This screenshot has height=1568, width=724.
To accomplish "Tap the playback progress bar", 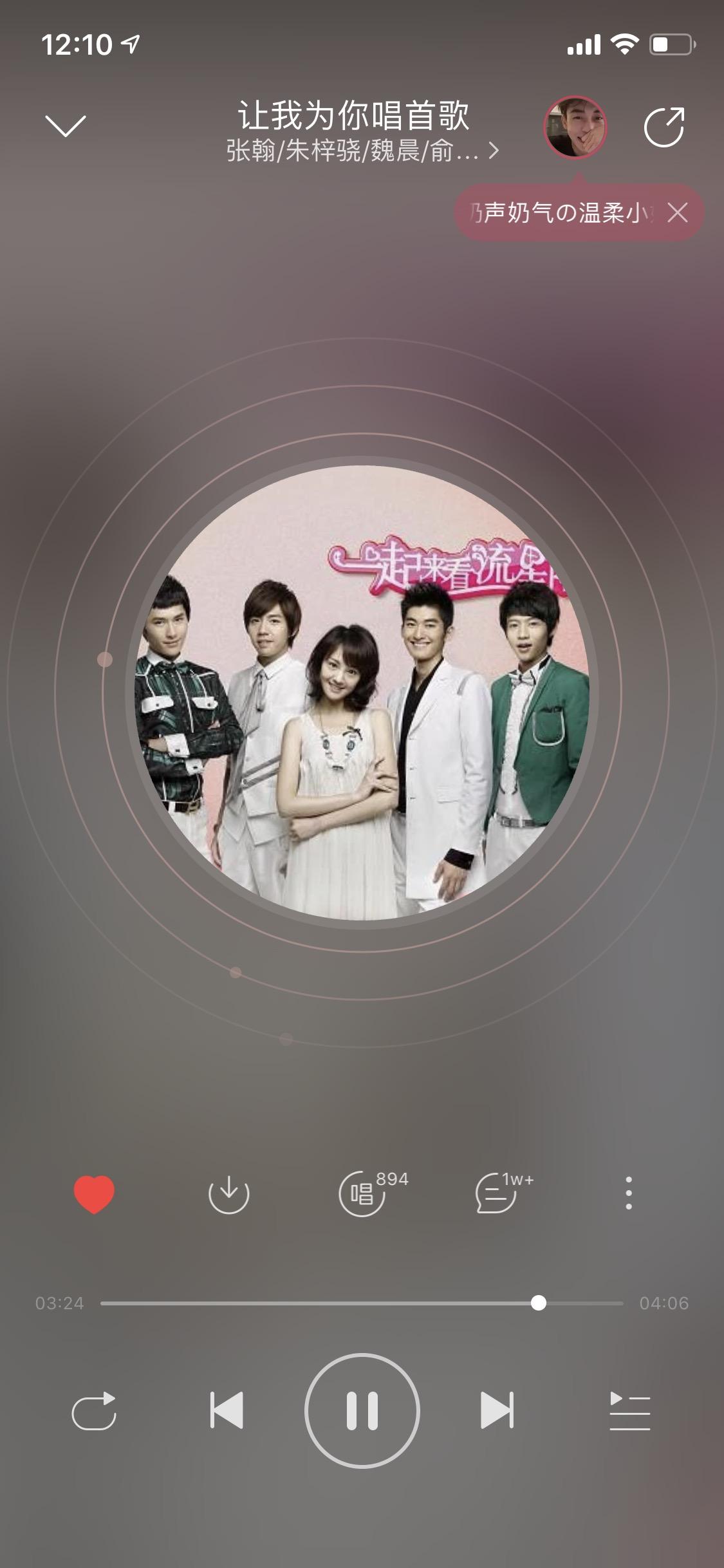I will (x=362, y=1303).
